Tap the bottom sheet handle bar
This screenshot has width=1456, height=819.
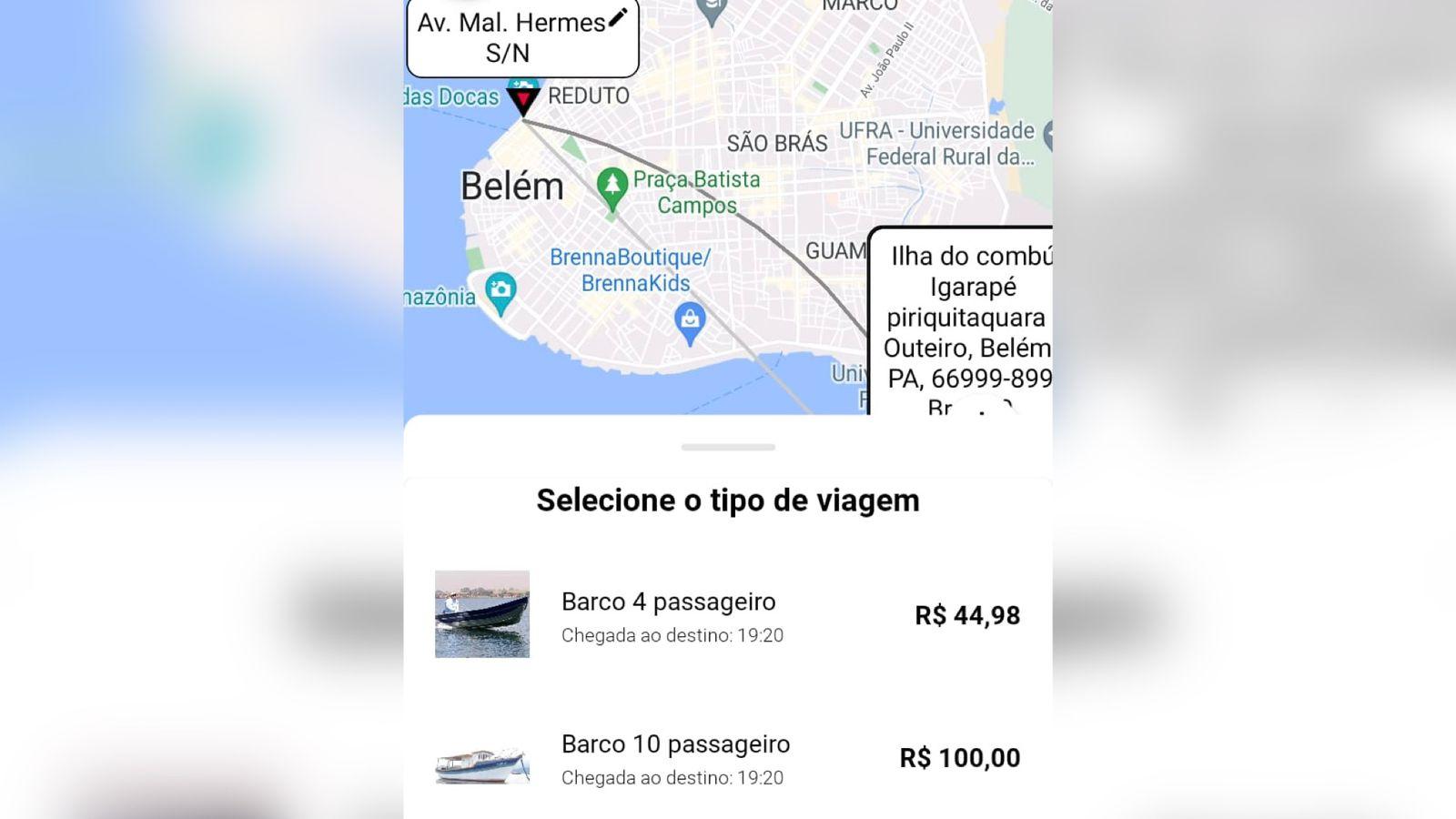tap(727, 447)
